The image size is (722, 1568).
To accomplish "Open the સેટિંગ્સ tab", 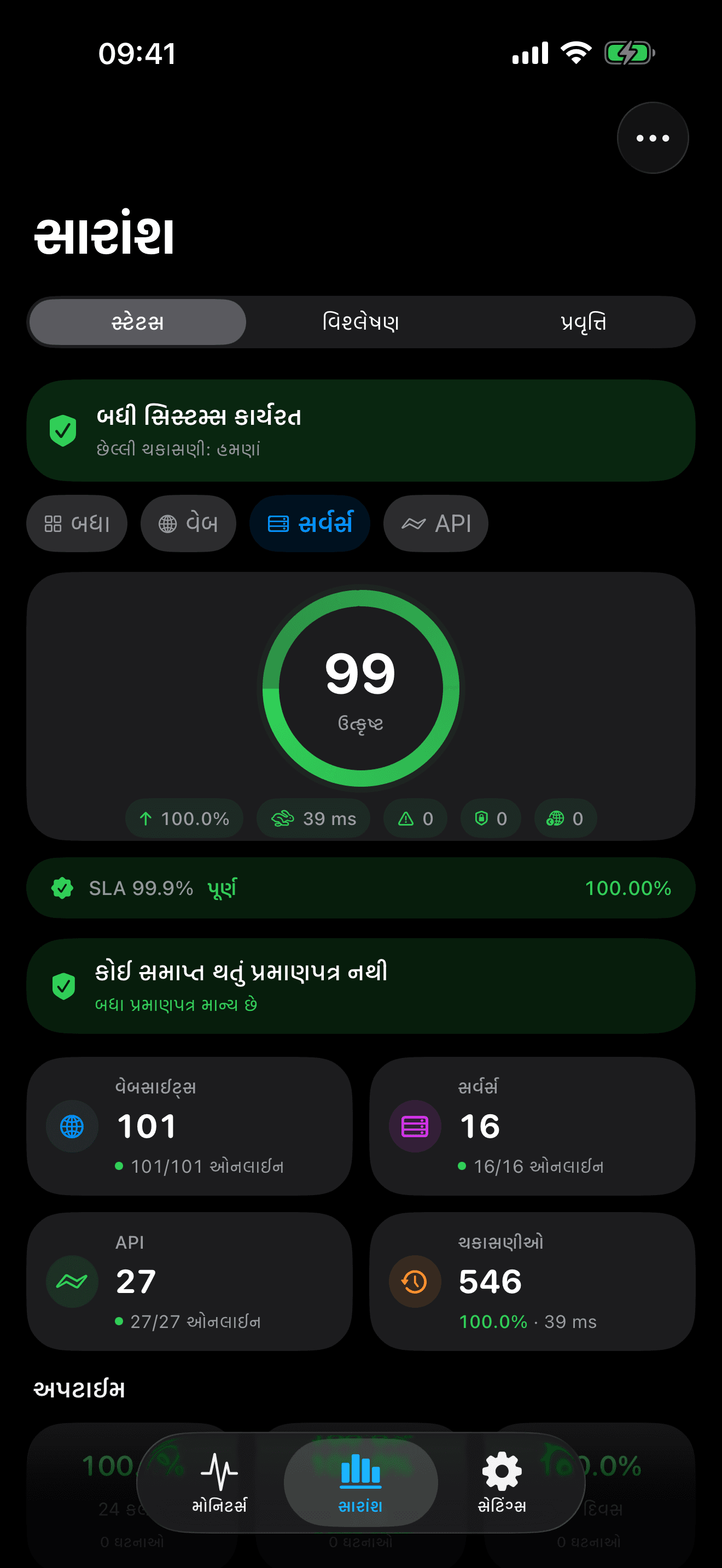I will pos(502,1482).
